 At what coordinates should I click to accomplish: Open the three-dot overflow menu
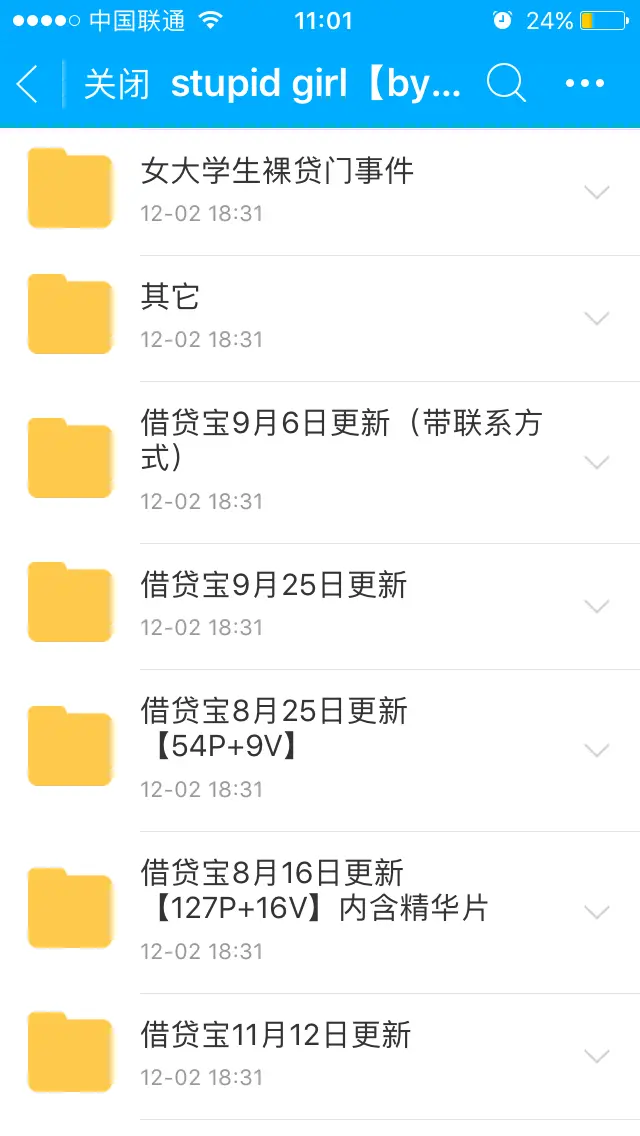point(585,84)
